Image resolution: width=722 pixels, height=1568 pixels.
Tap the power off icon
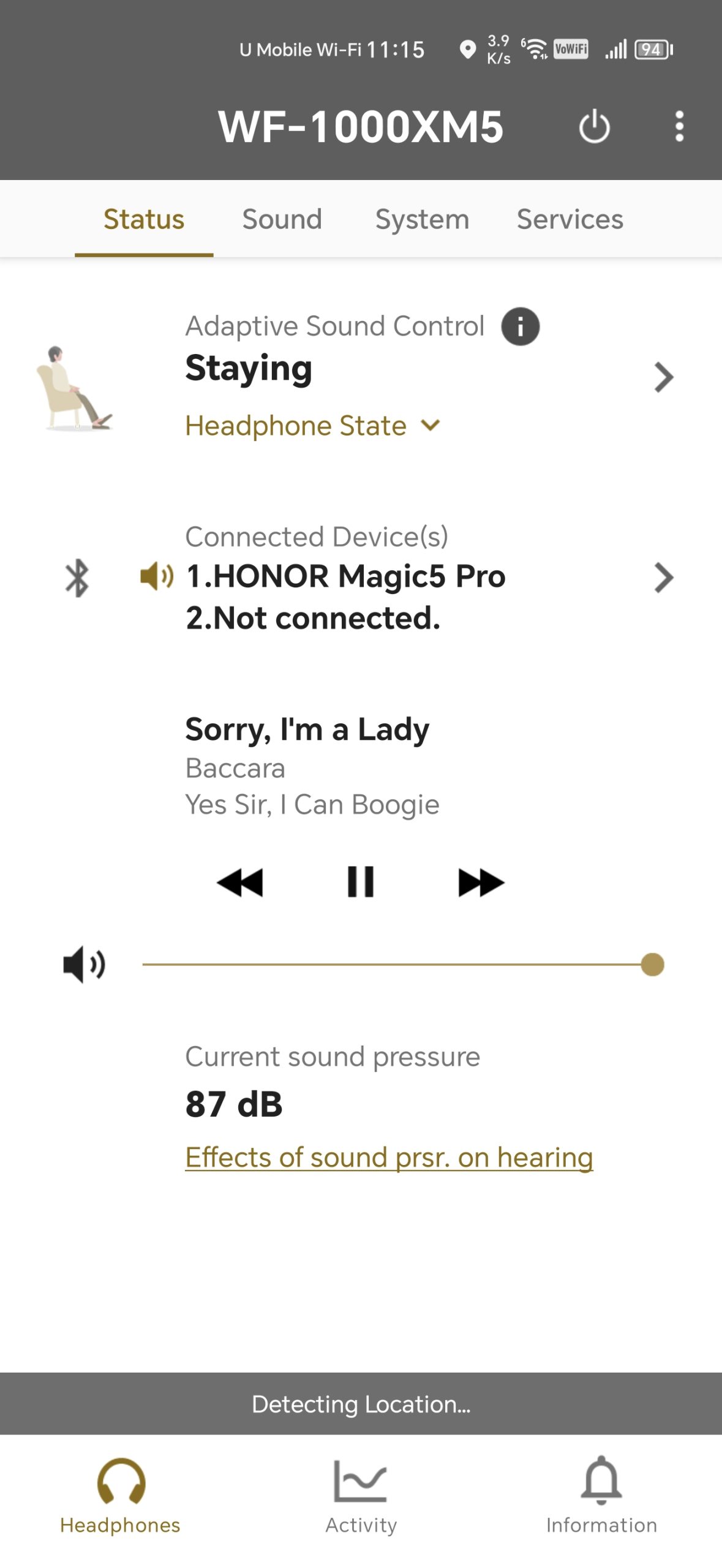click(x=594, y=127)
